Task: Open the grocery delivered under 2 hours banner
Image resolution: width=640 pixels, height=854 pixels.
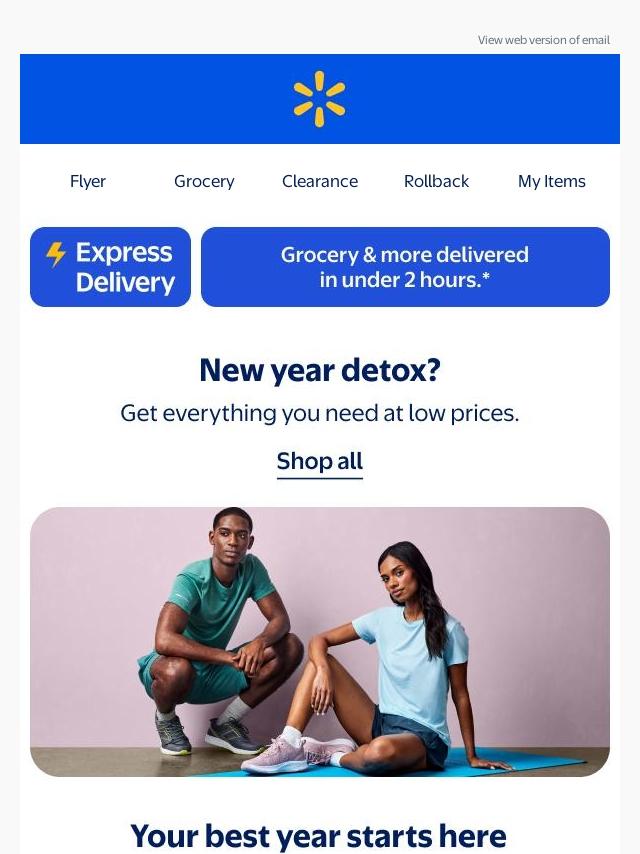Action: (405, 267)
